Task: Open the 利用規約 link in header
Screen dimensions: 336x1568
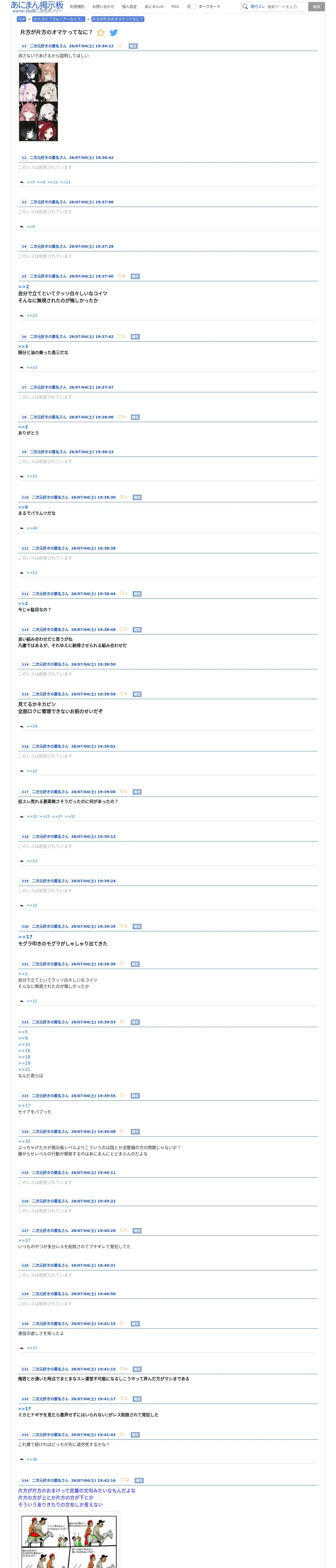Action: (77, 7)
